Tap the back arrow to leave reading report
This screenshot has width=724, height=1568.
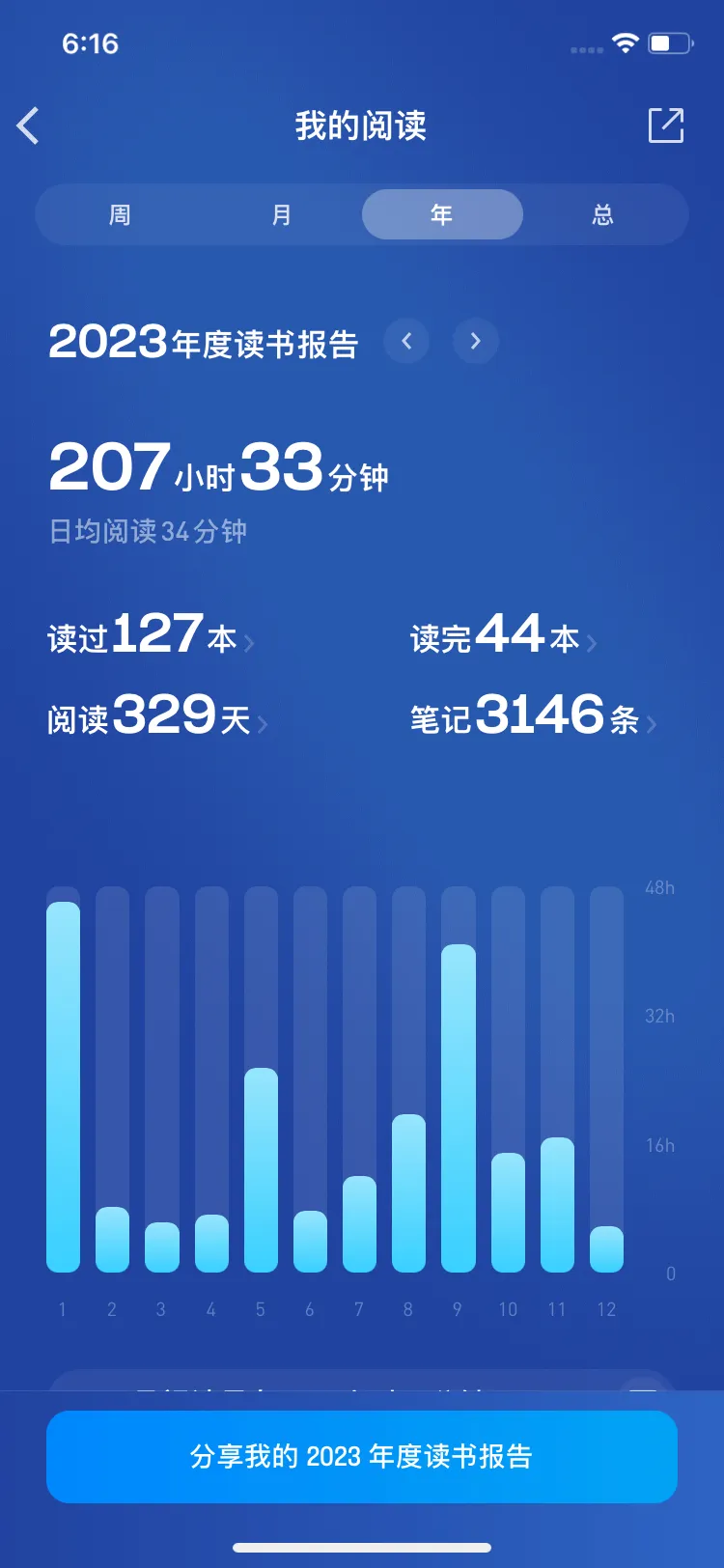[30, 126]
